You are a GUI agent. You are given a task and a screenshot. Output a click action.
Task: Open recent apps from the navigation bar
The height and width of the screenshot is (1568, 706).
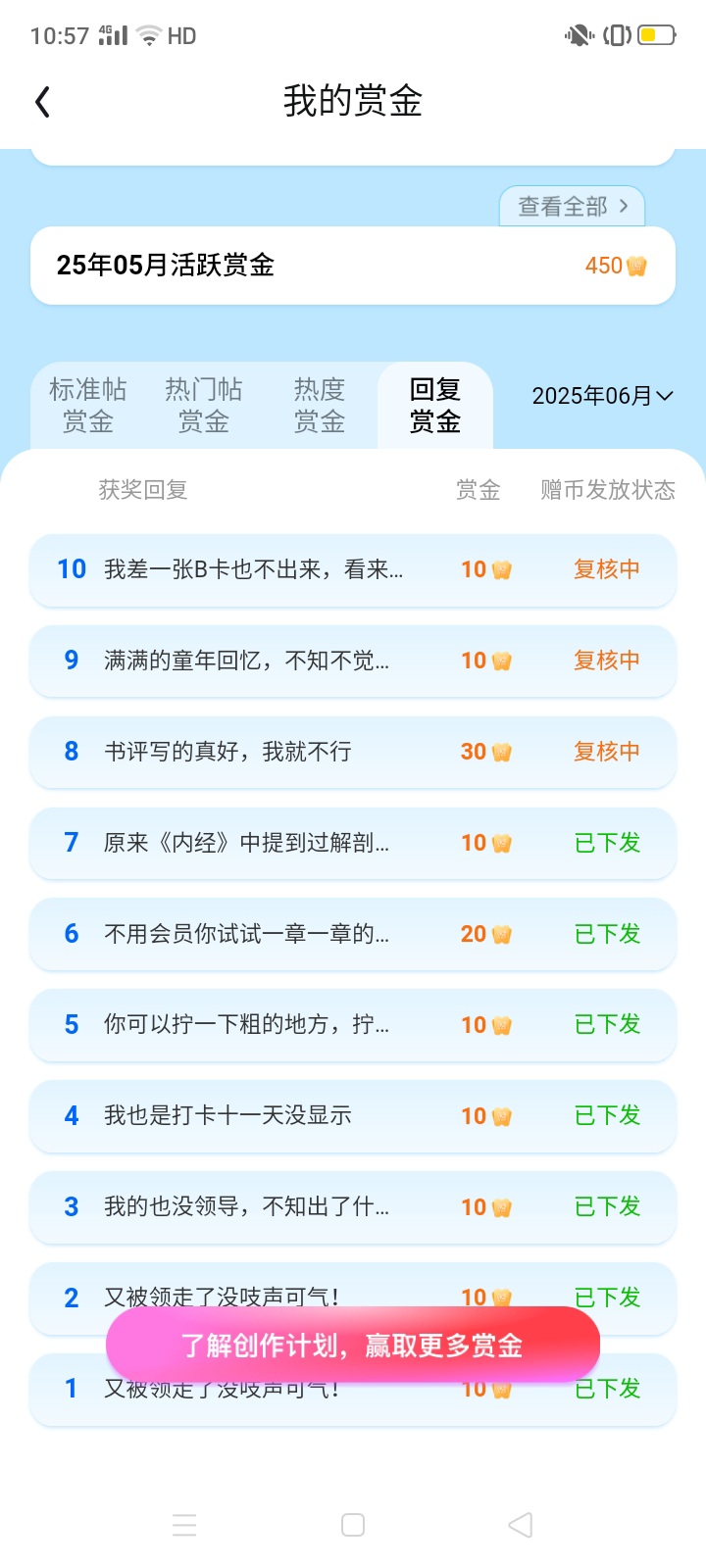click(184, 1525)
